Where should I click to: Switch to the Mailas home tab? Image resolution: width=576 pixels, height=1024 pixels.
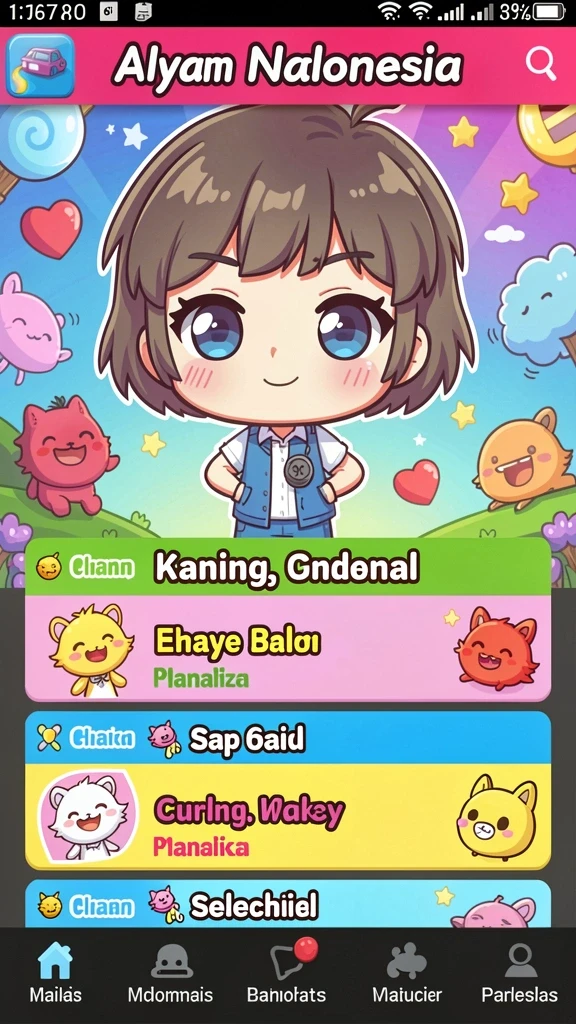click(x=56, y=974)
